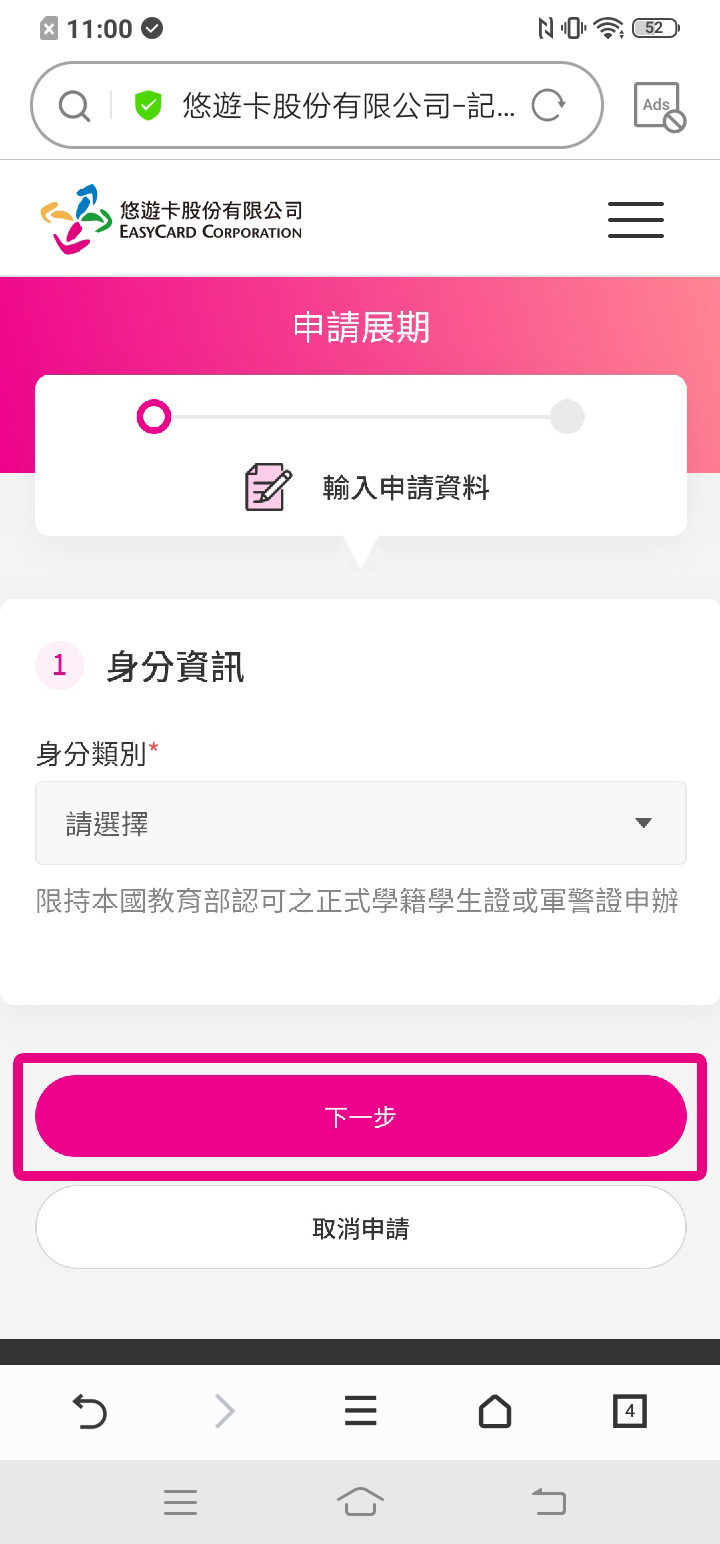Open the hamburger menu of EasyCard site
720x1544 pixels.
tap(635, 219)
